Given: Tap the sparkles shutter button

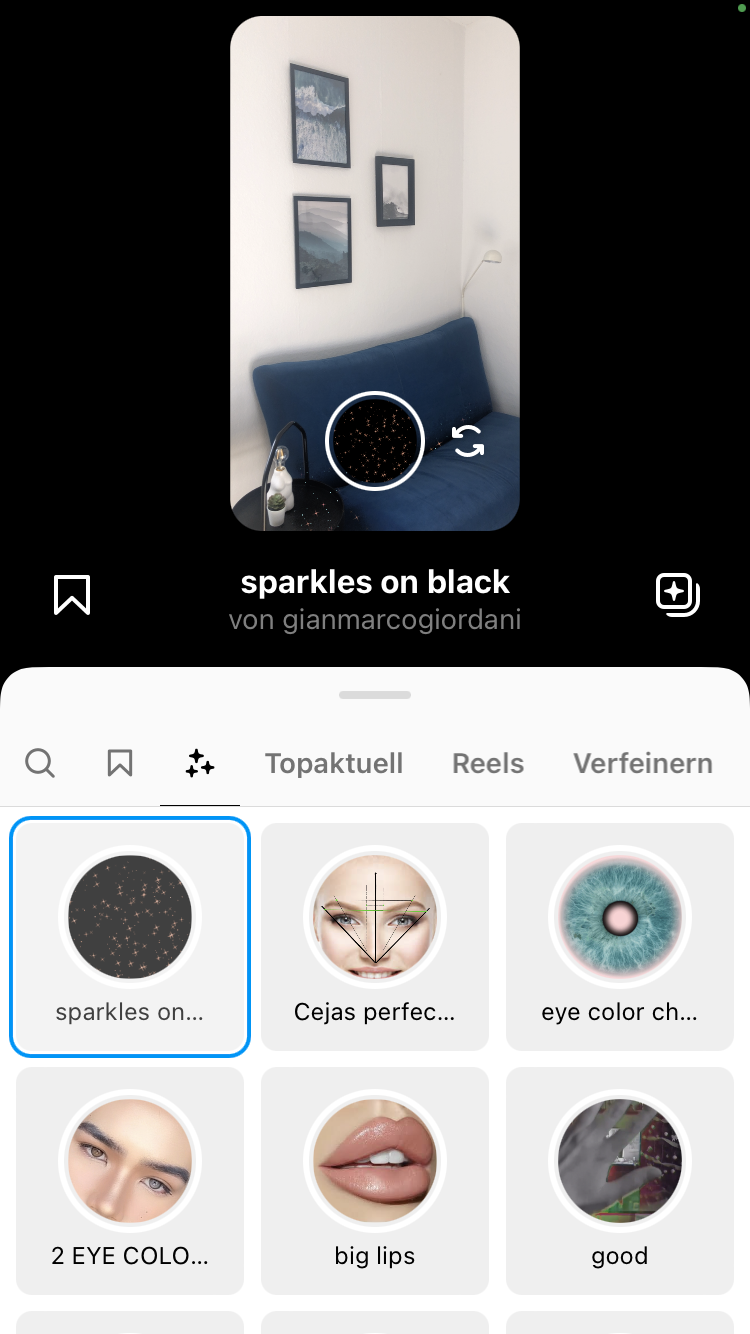Looking at the screenshot, I should pyautogui.click(x=375, y=441).
